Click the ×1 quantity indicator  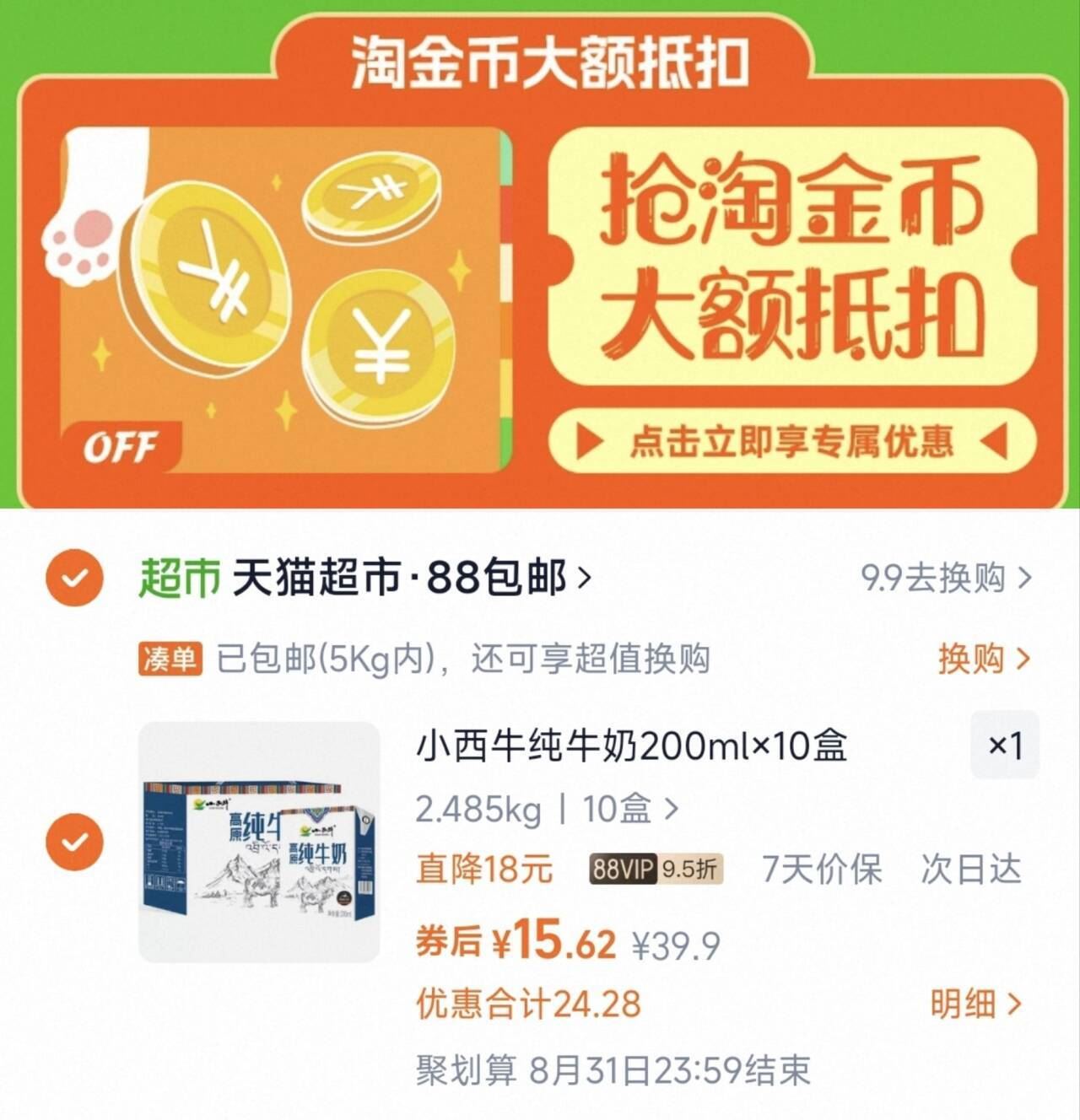(1007, 746)
